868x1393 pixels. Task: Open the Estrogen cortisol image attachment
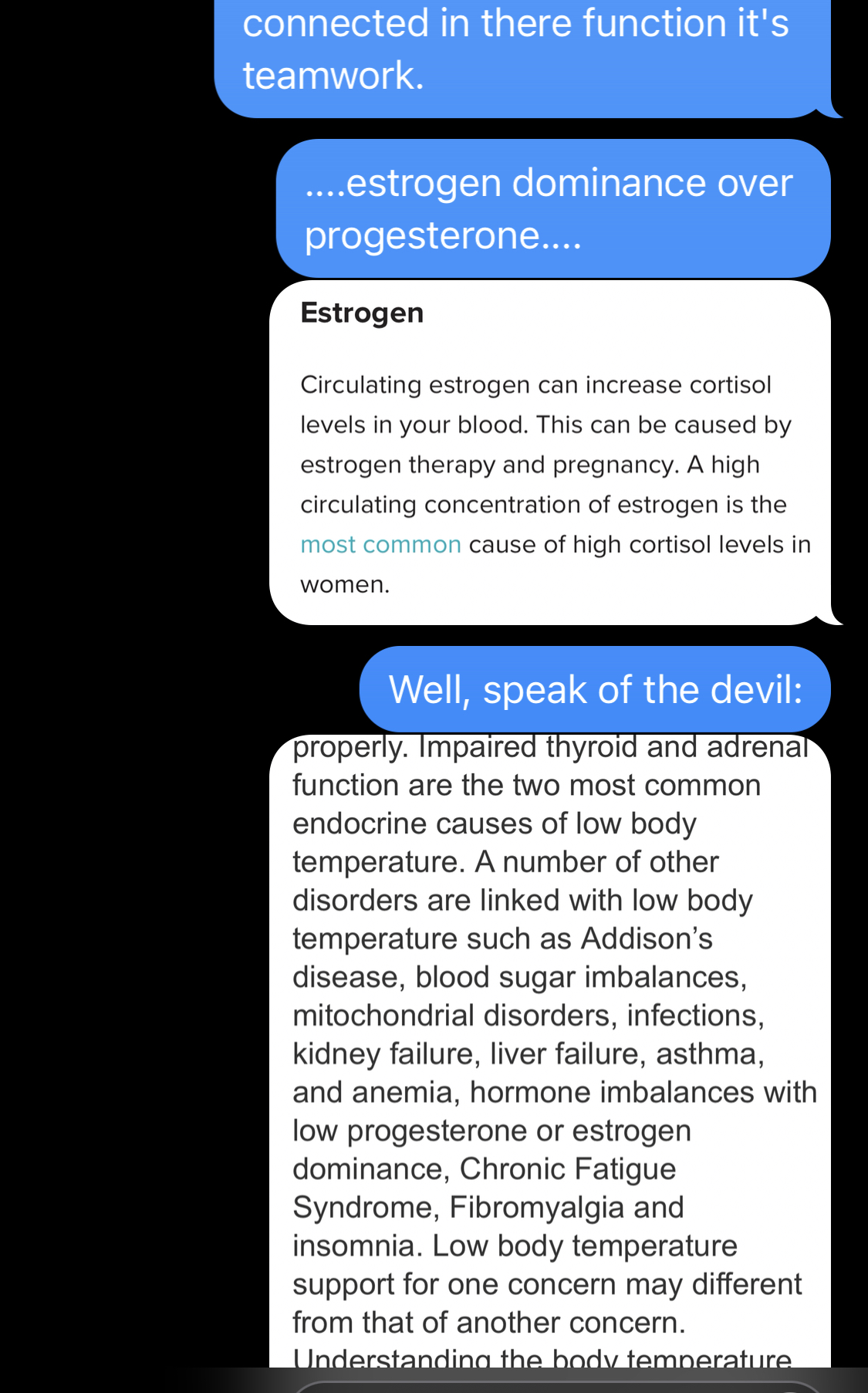tap(550, 453)
